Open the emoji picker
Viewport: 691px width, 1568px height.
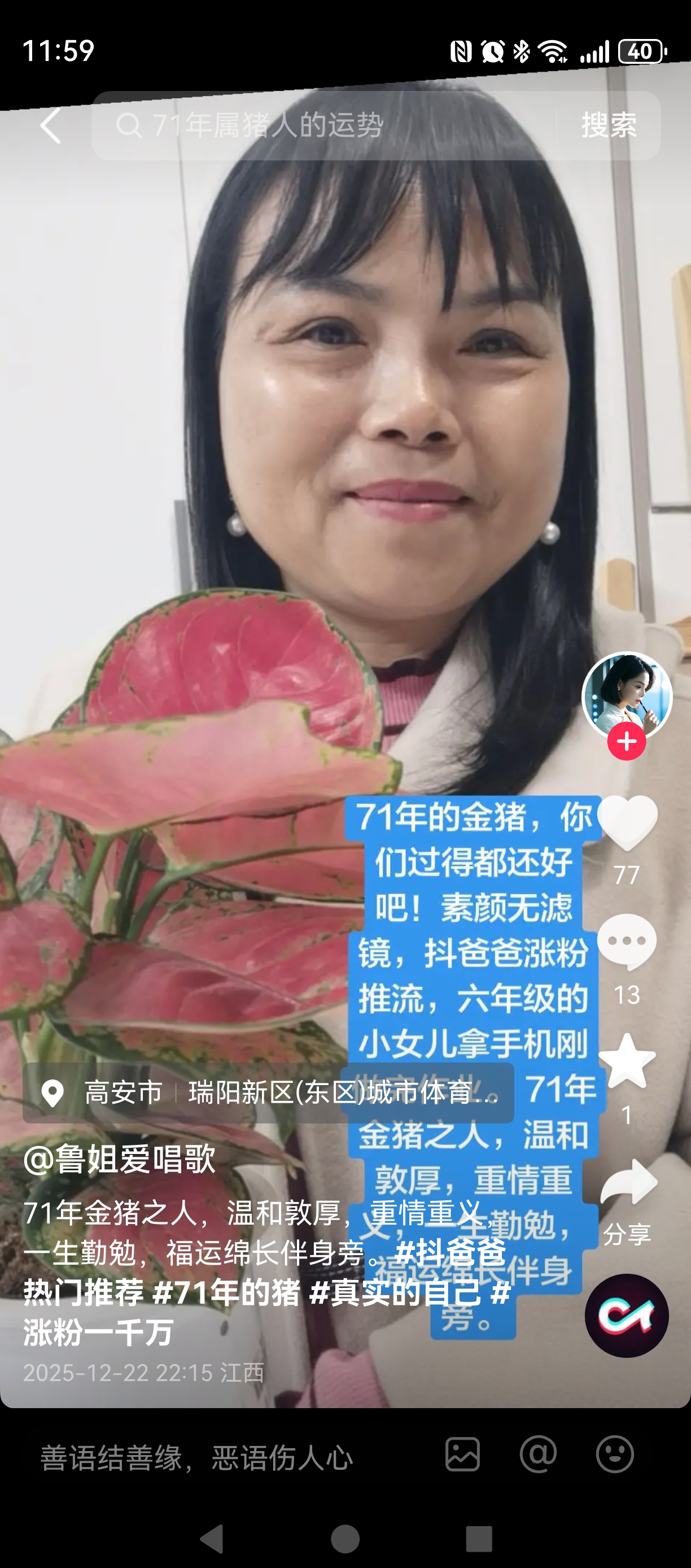tap(615, 1455)
